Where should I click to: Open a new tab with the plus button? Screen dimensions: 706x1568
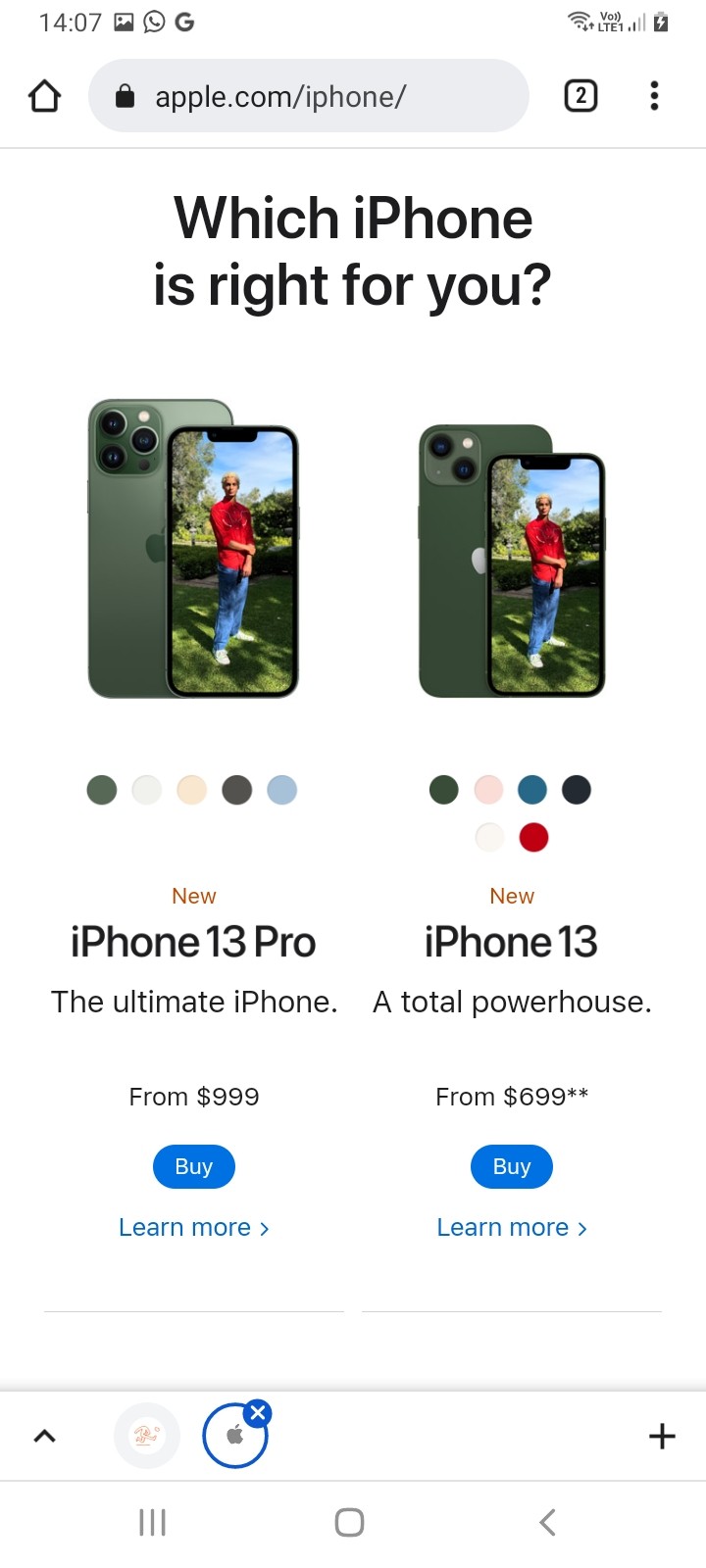[x=662, y=1436]
